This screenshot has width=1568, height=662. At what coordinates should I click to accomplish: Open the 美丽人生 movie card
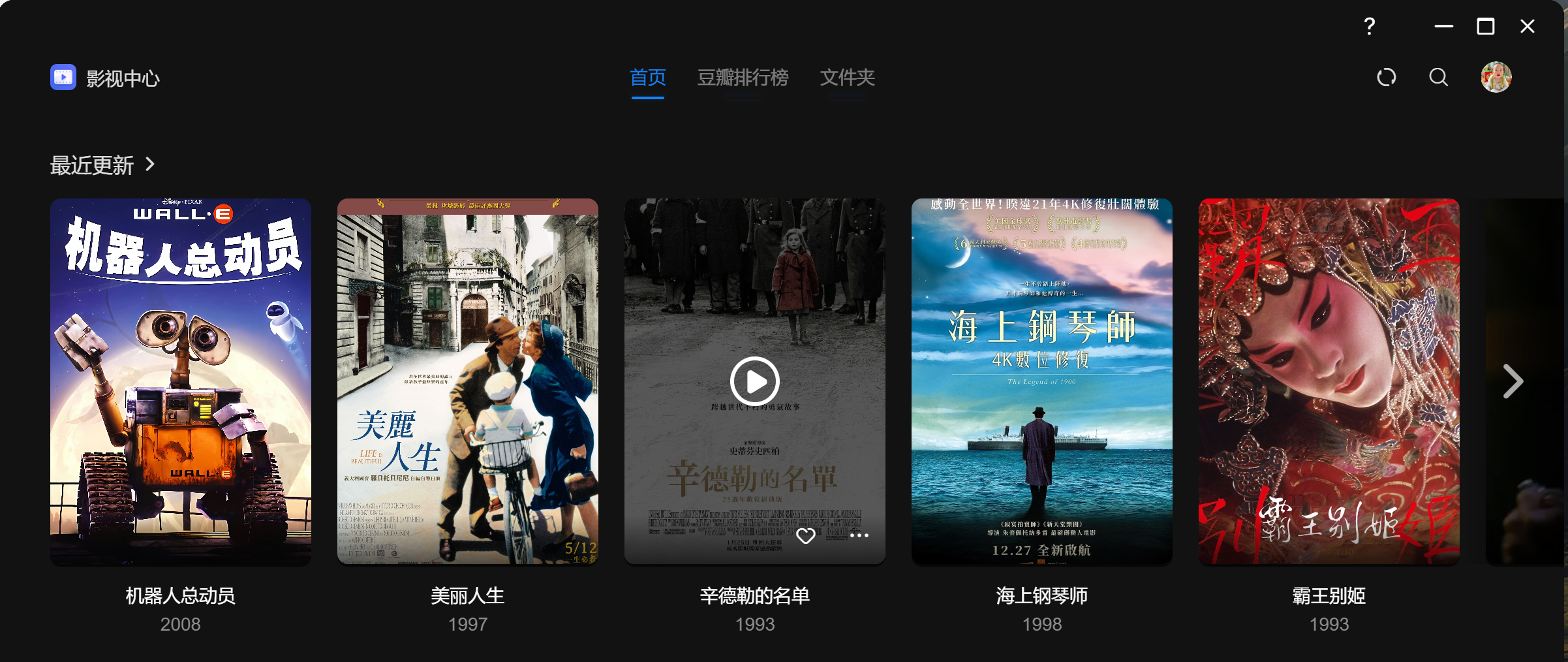468,381
